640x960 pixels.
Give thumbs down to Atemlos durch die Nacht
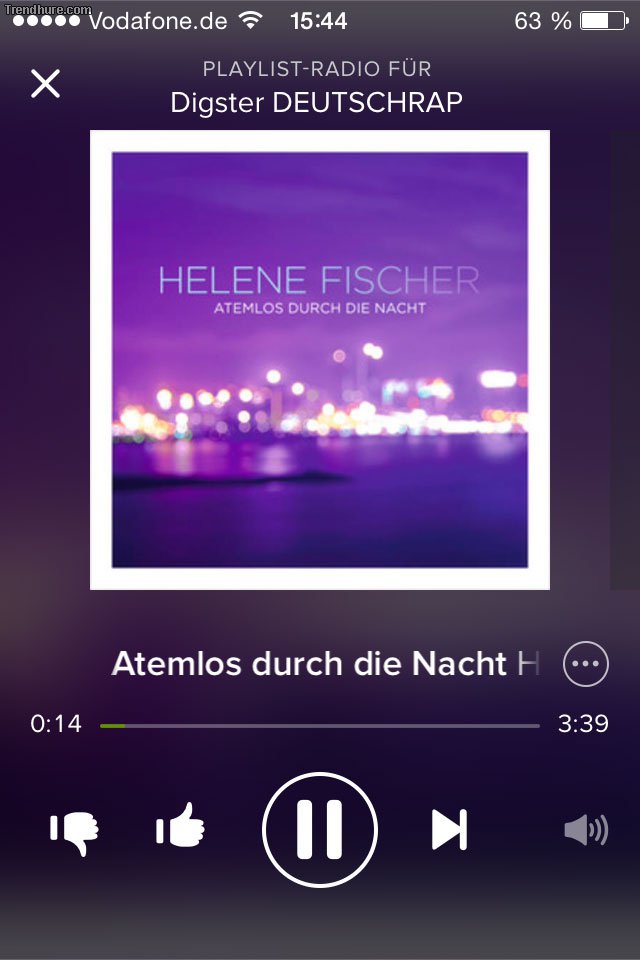(x=75, y=831)
